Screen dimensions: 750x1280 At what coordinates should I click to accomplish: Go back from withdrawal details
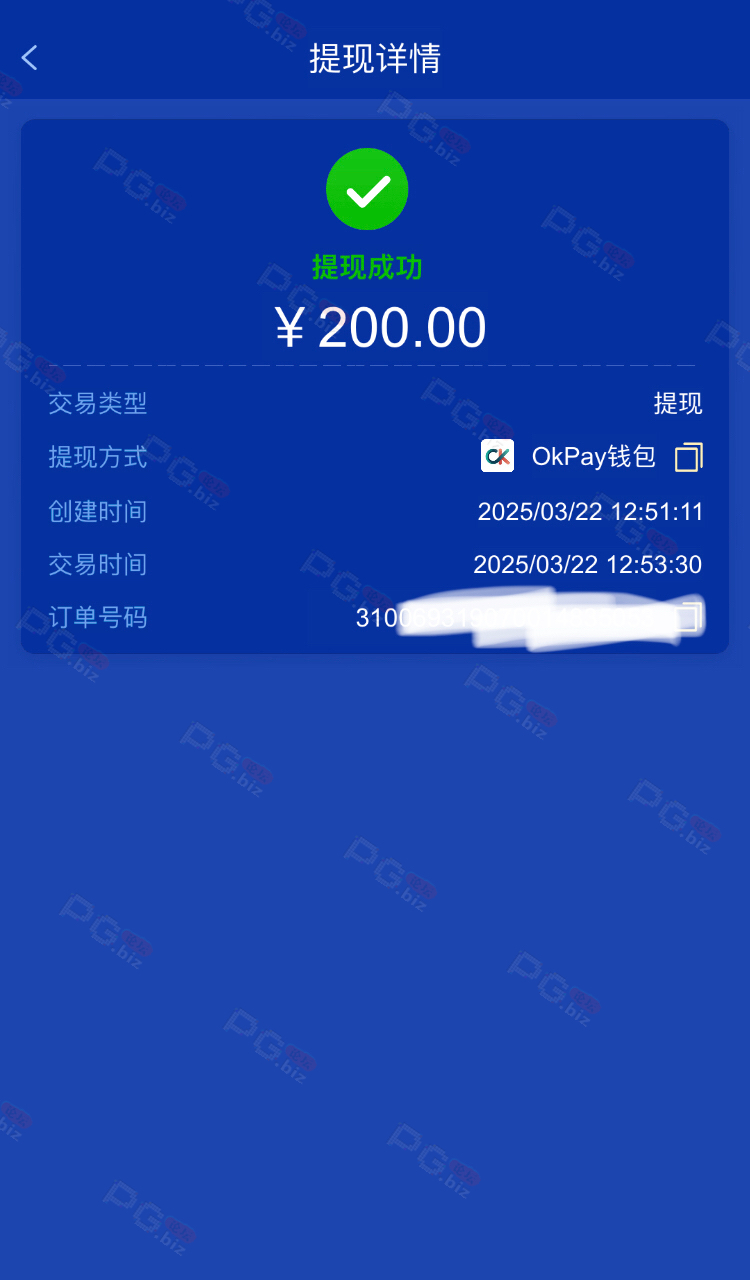click(30, 58)
